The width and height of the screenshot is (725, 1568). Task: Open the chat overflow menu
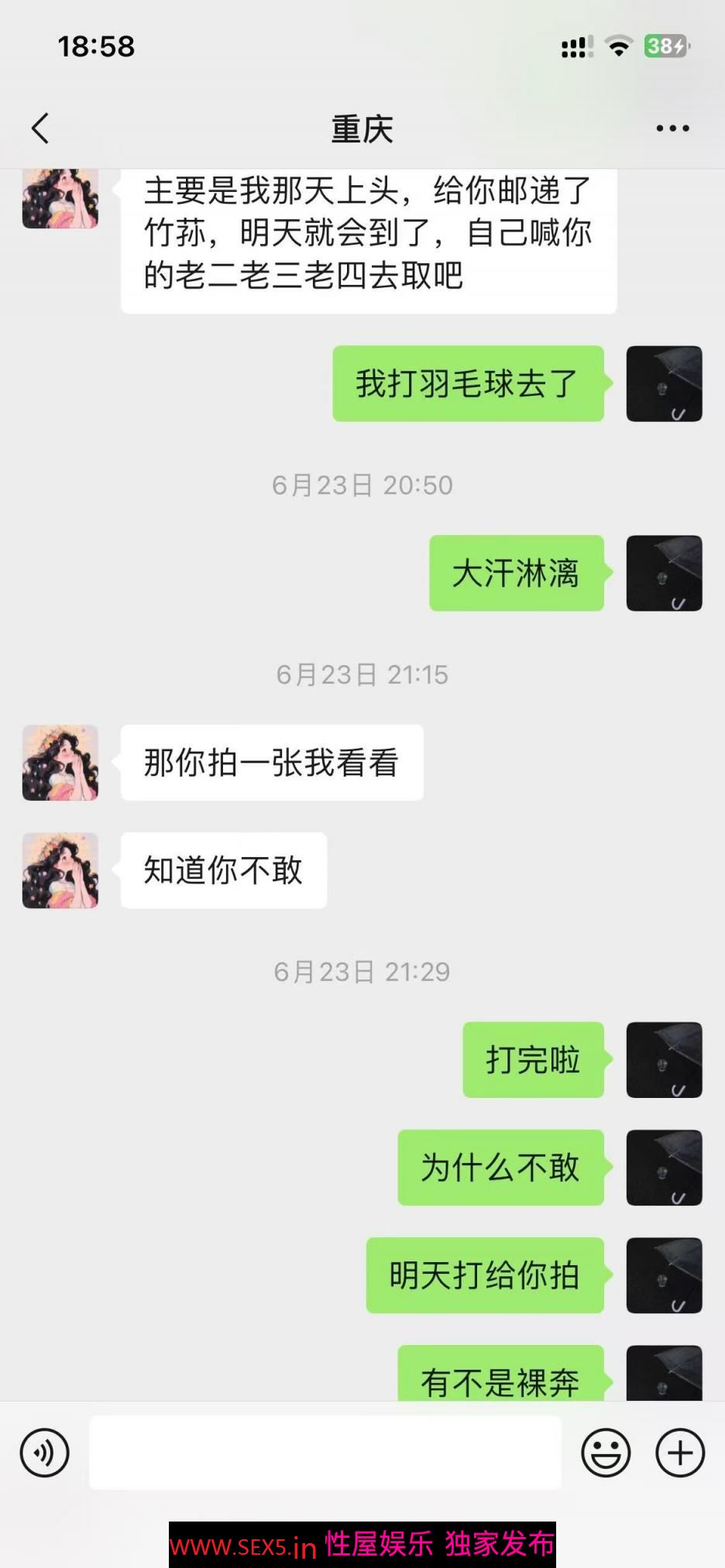672,129
